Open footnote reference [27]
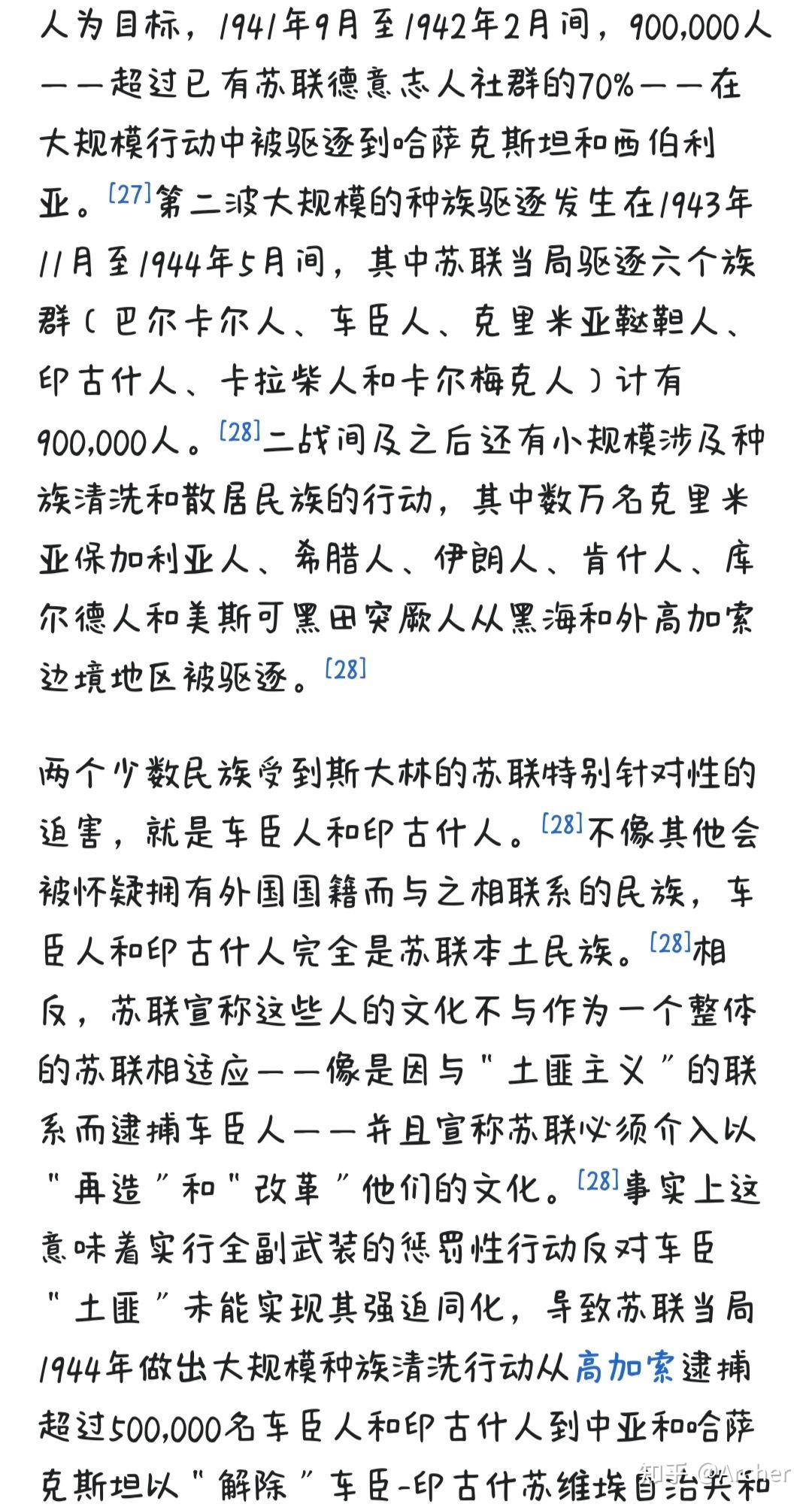812x1507 pixels. pos(130,195)
